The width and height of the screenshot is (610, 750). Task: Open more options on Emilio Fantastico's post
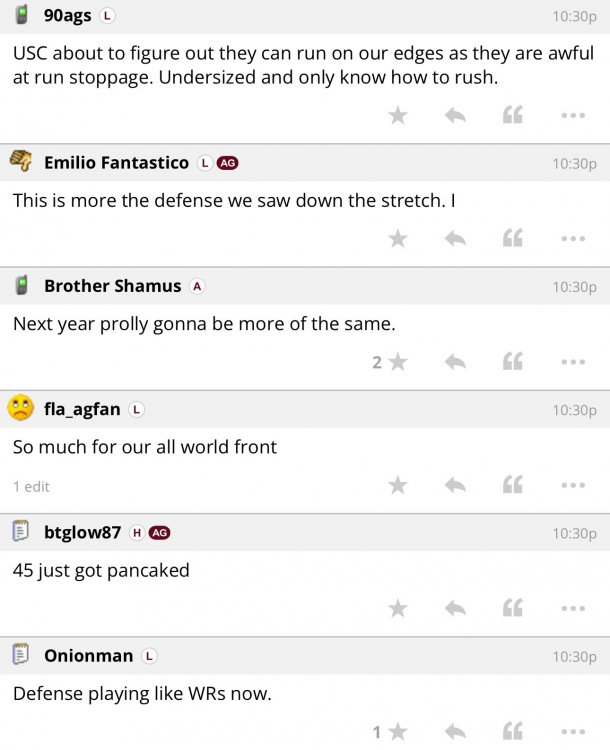tap(573, 239)
